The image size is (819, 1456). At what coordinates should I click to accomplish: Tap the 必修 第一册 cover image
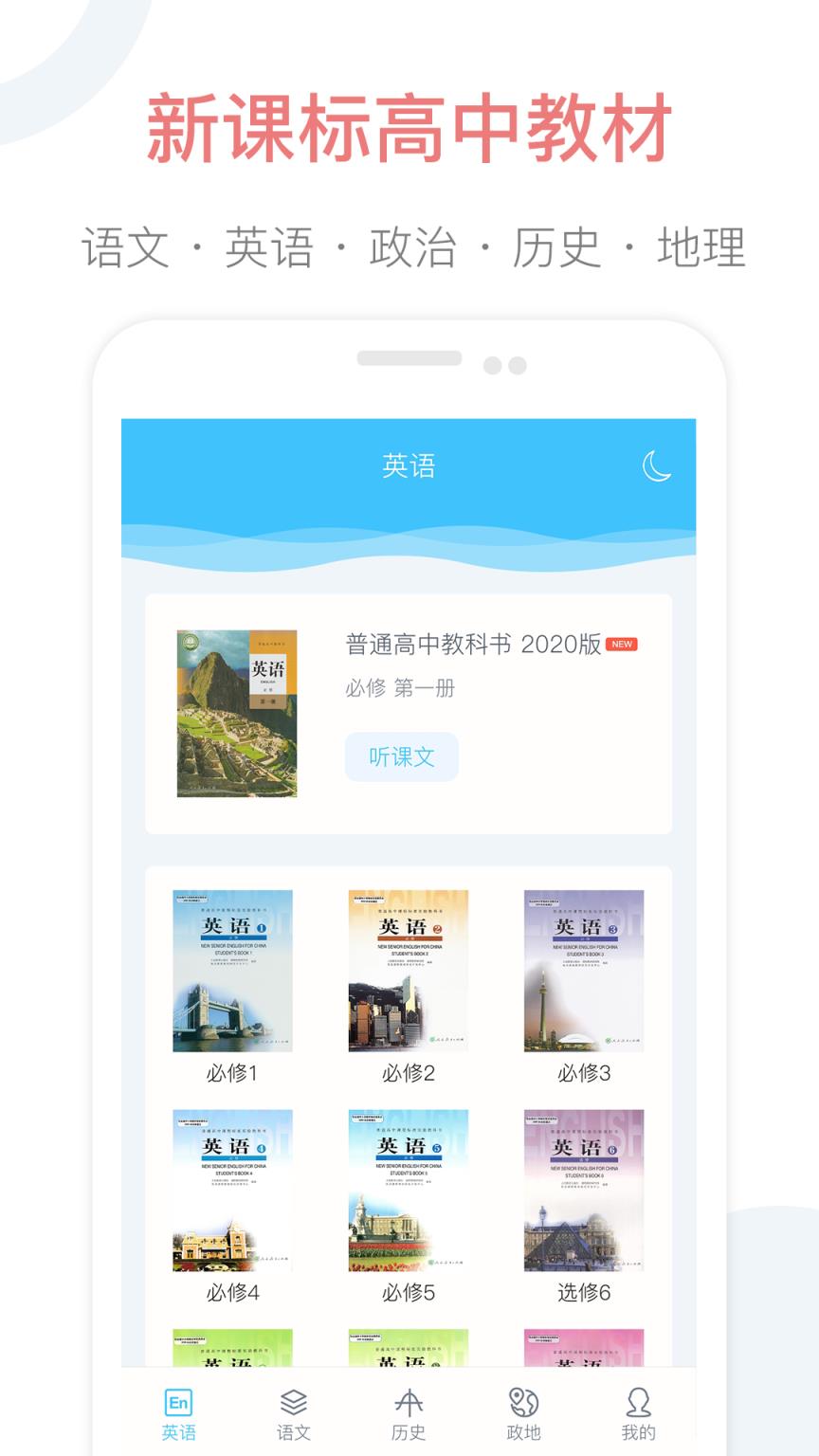tap(238, 715)
